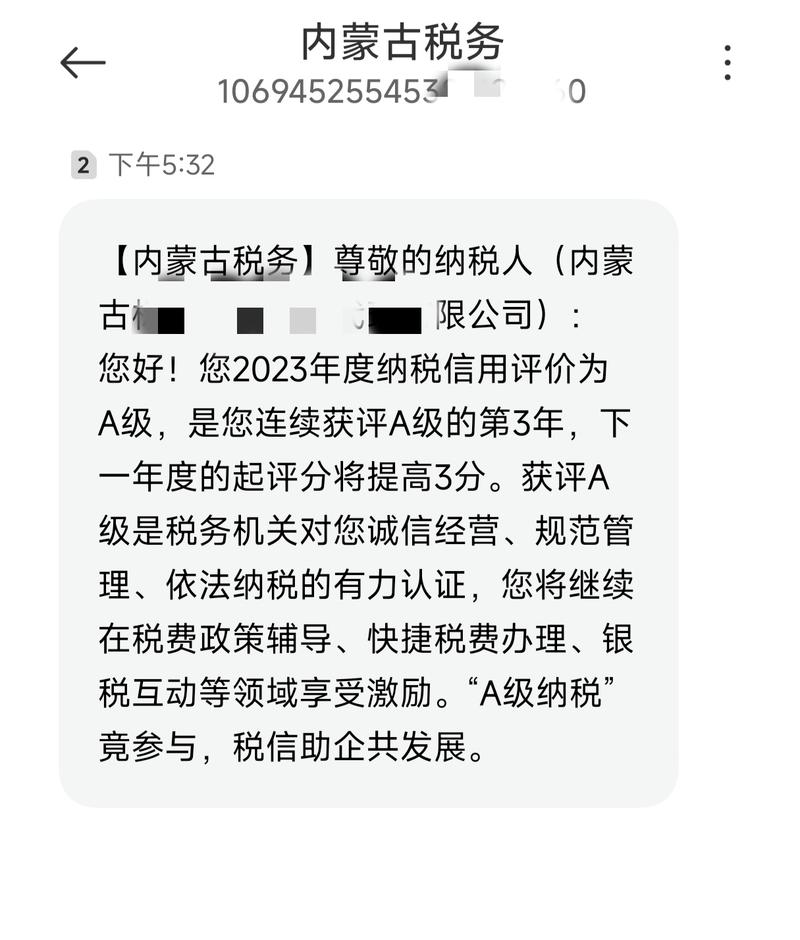Open the three-dot overflow menu
The width and height of the screenshot is (800, 940).
point(728,63)
